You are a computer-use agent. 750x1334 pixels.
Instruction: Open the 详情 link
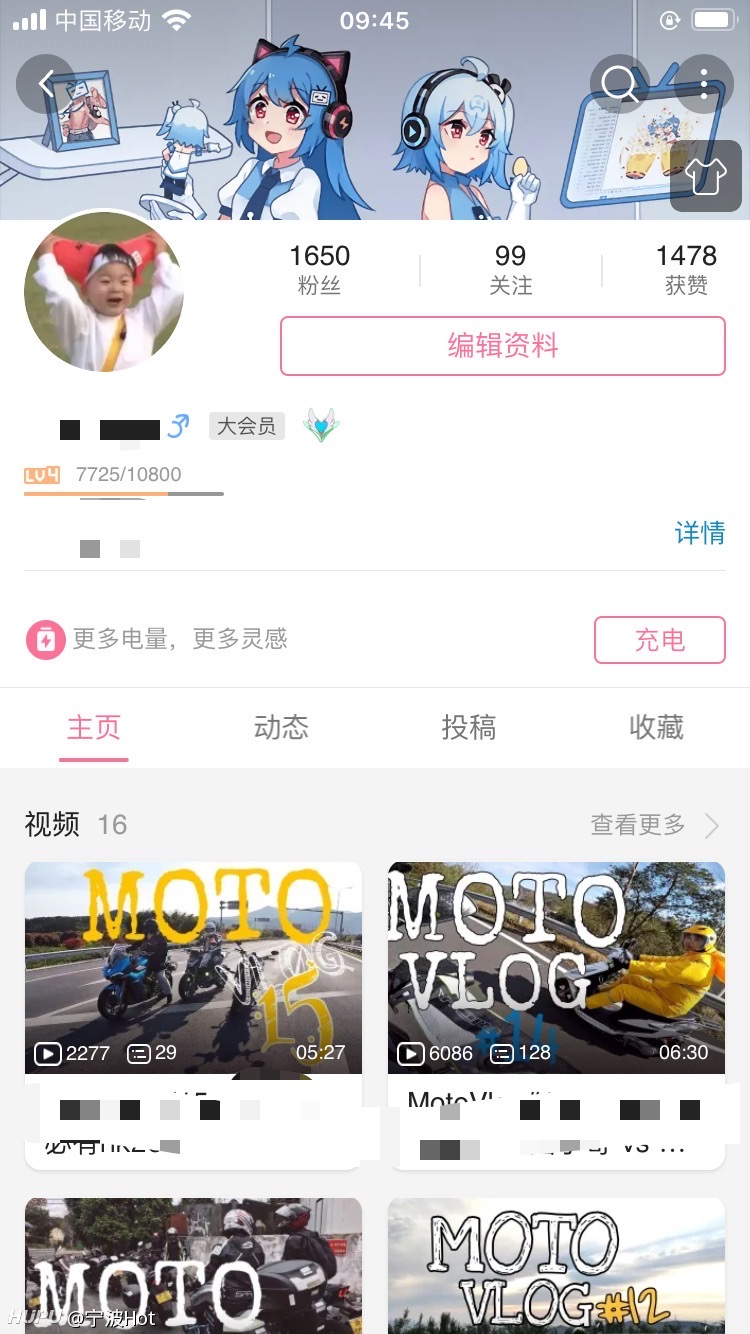(x=700, y=533)
